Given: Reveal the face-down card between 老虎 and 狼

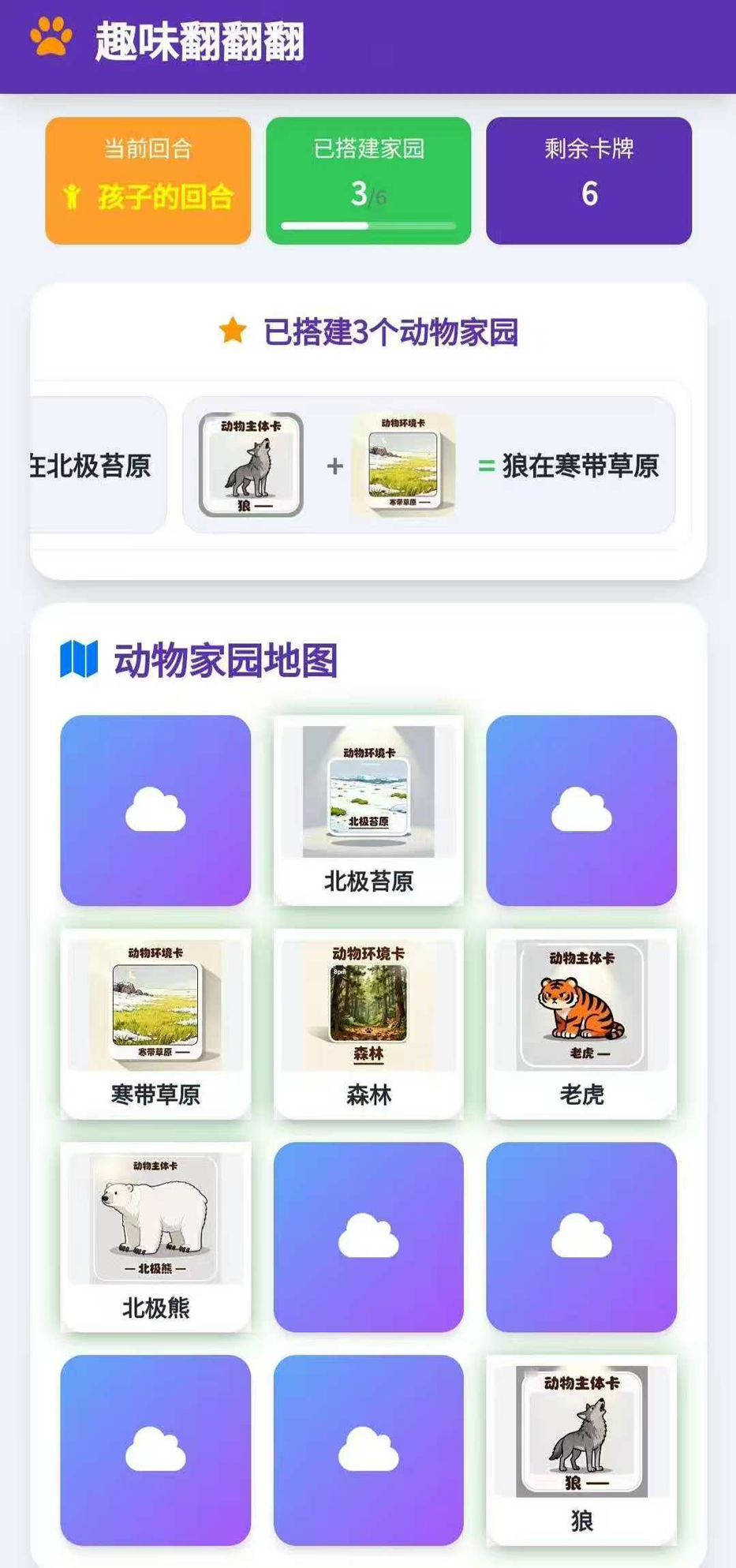Looking at the screenshot, I should pyautogui.click(x=581, y=1236).
